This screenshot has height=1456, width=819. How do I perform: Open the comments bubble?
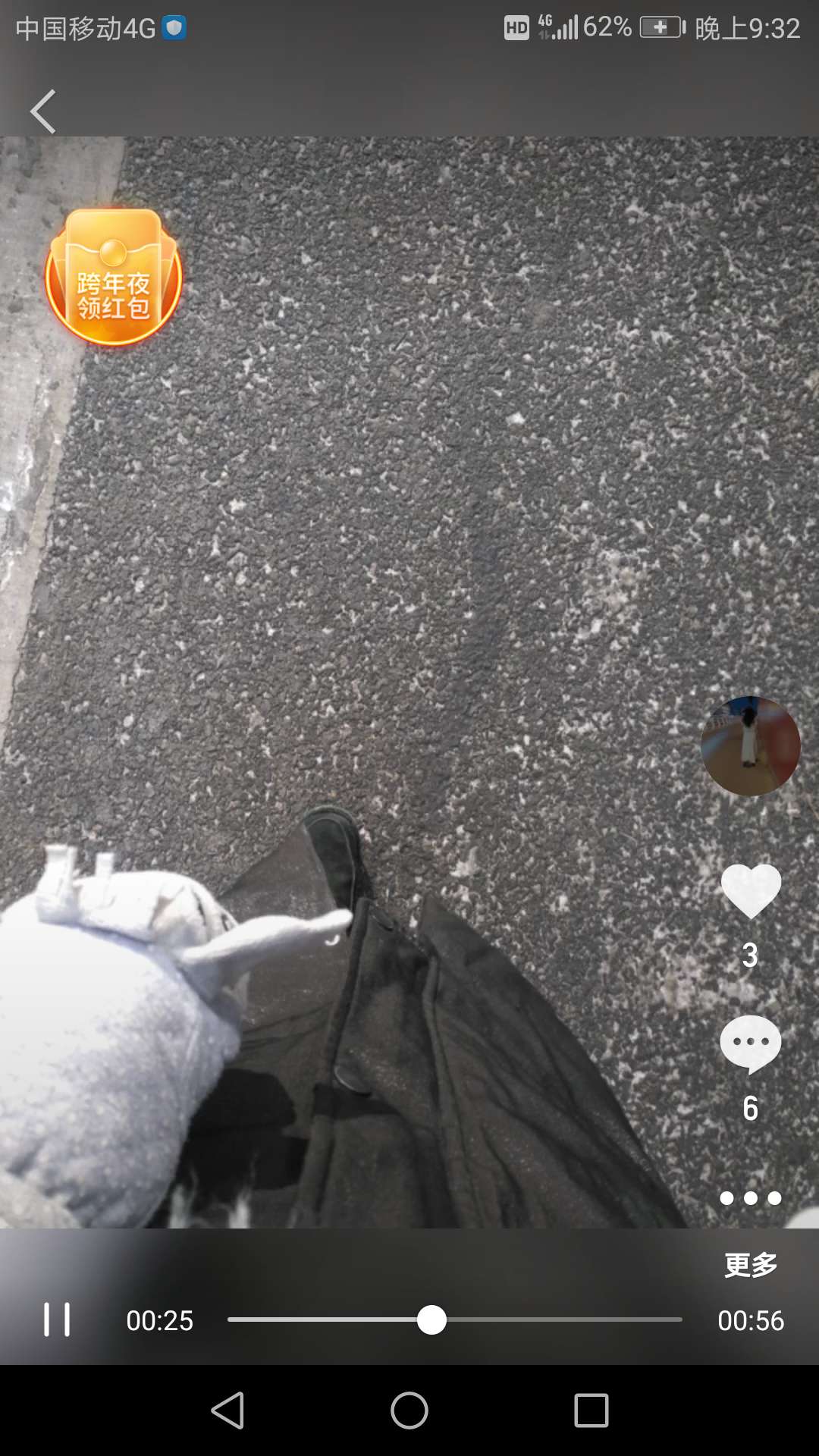point(750,1043)
